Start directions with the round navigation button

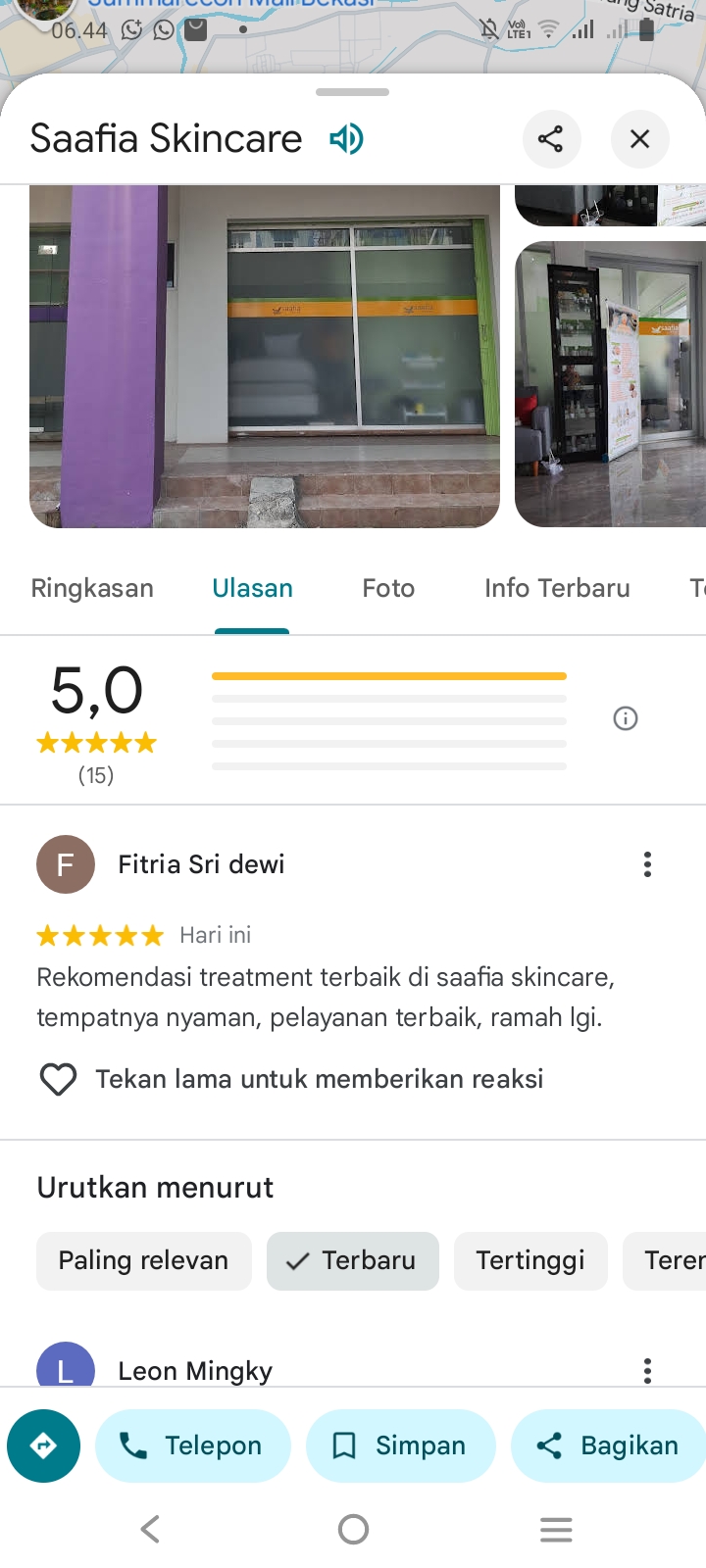pos(43,1445)
